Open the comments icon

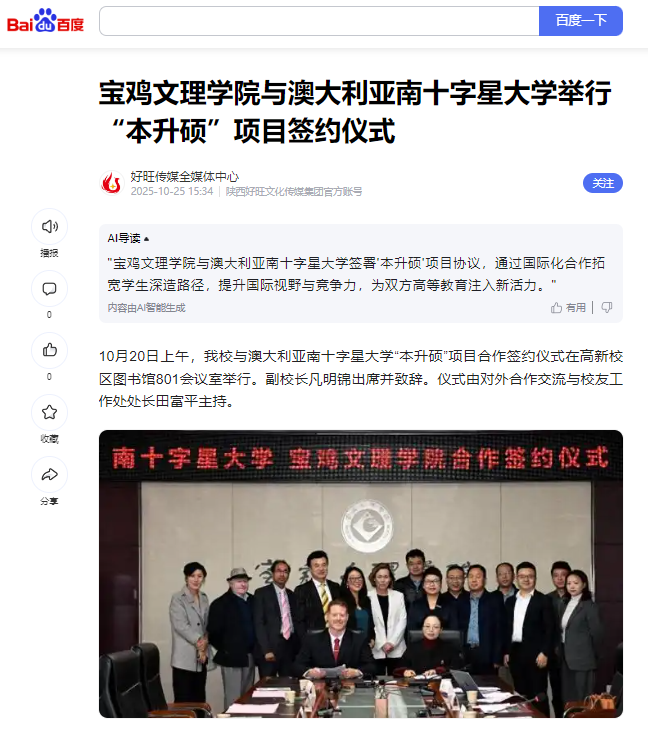pos(49,289)
